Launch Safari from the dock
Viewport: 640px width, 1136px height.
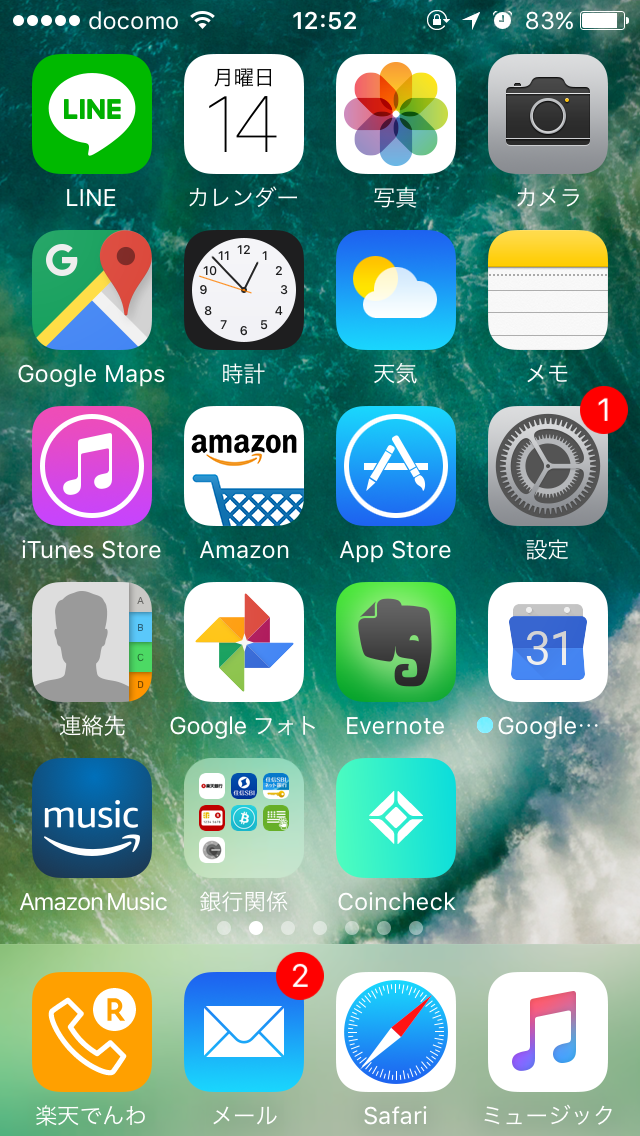click(396, 1032)
